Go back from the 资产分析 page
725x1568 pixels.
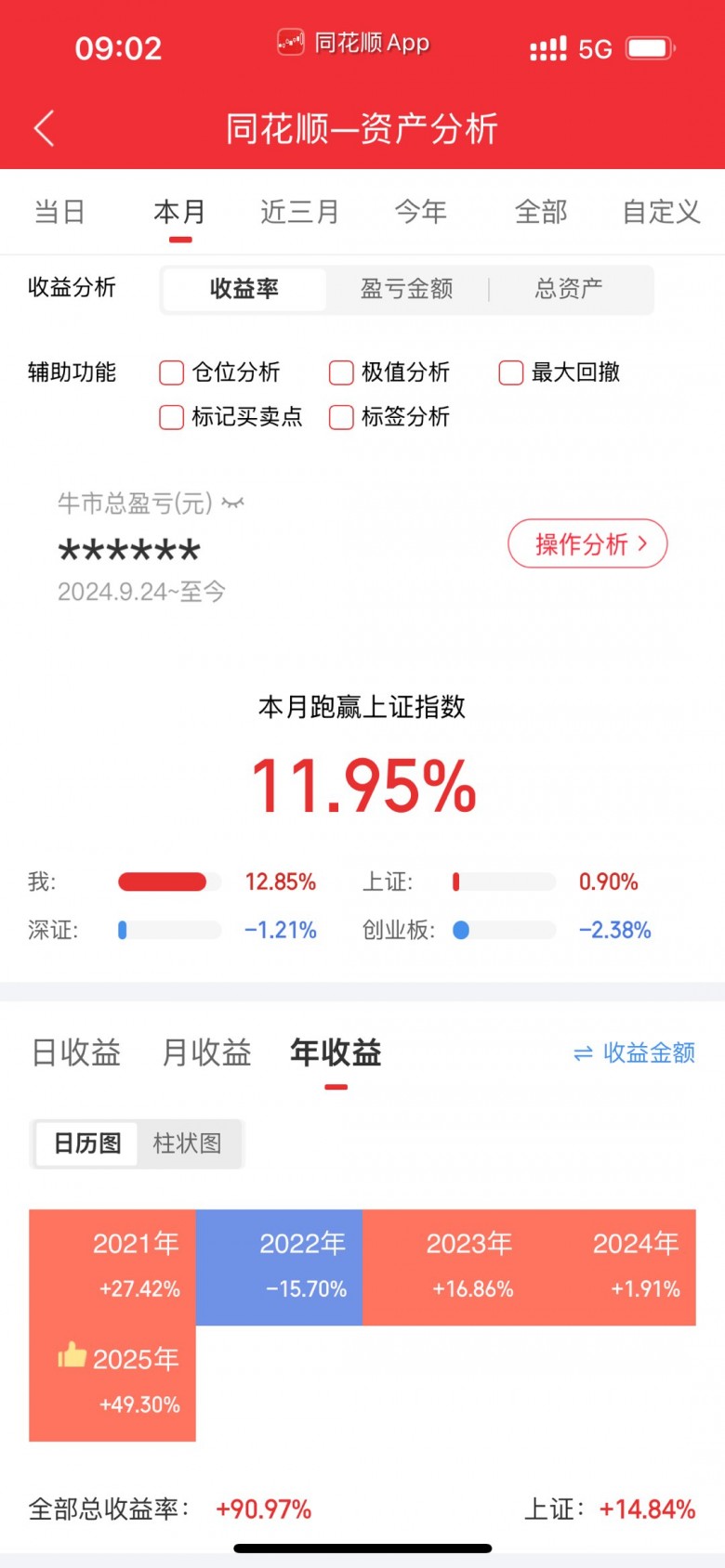(44, 128)
